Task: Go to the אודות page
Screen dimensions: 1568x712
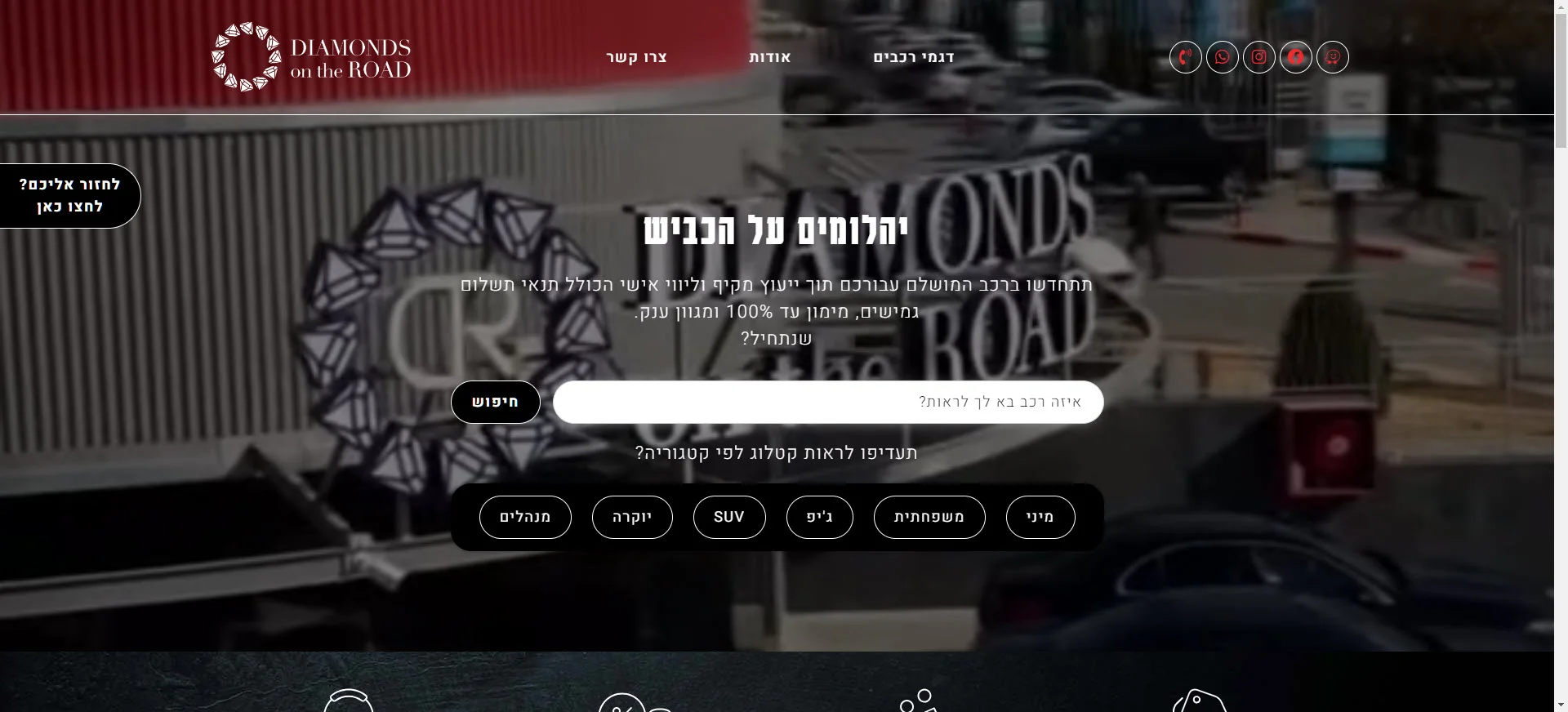Action: point(769,57)
